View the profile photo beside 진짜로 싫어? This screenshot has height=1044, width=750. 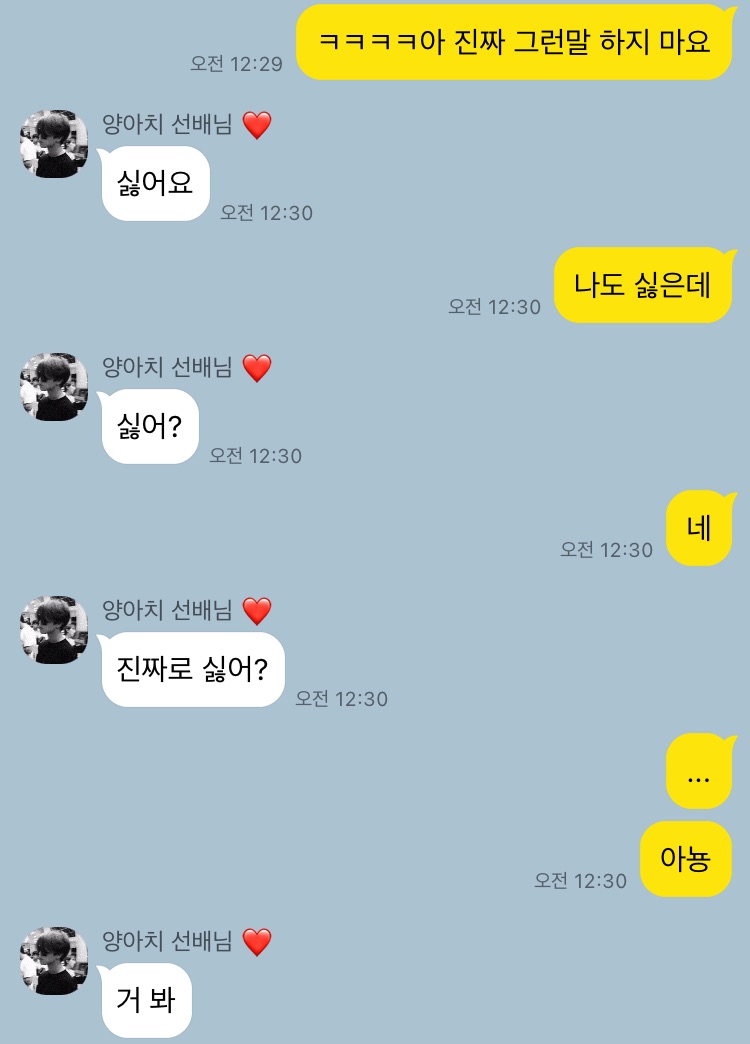click(54, 630)
